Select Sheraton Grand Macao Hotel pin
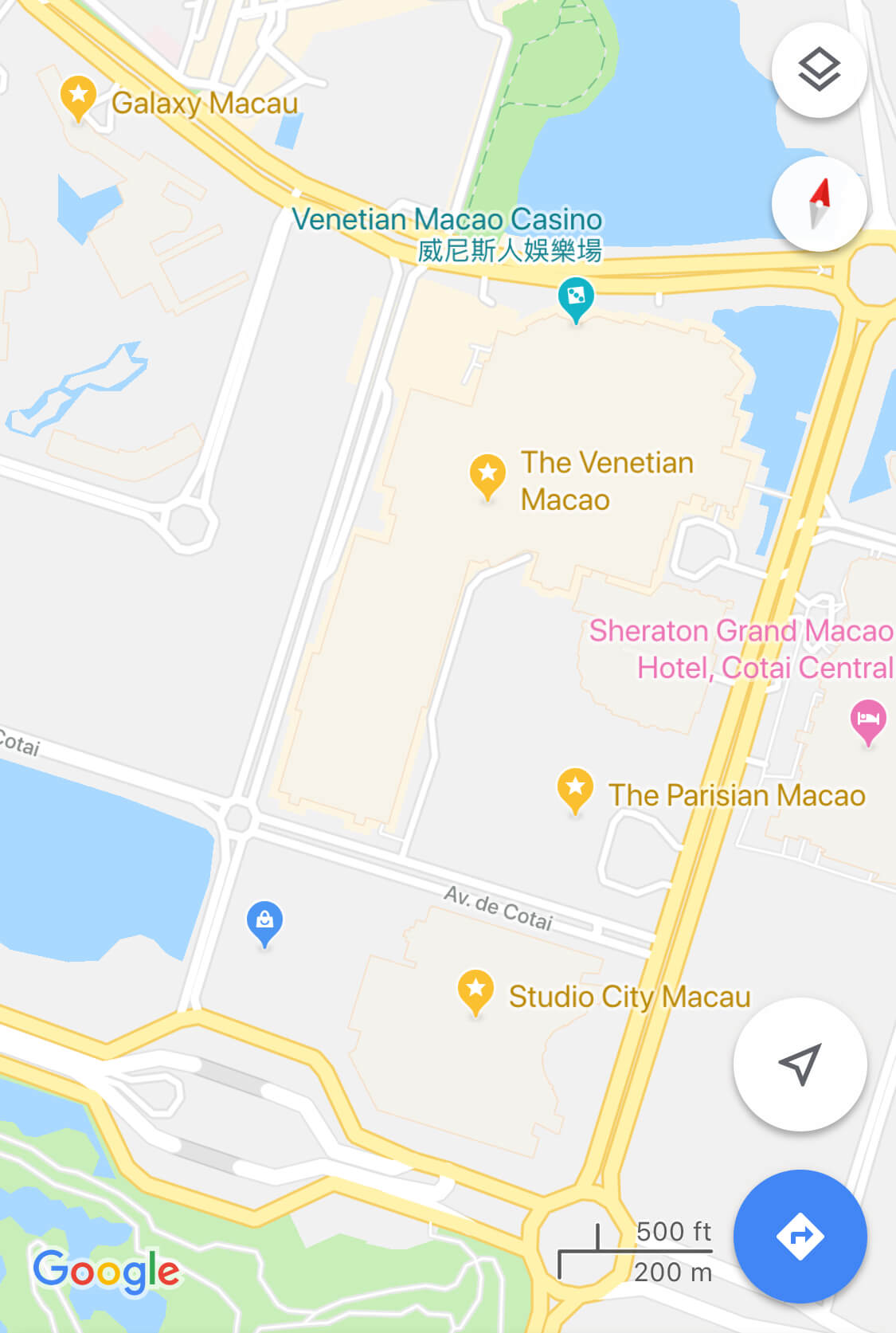 867,719
